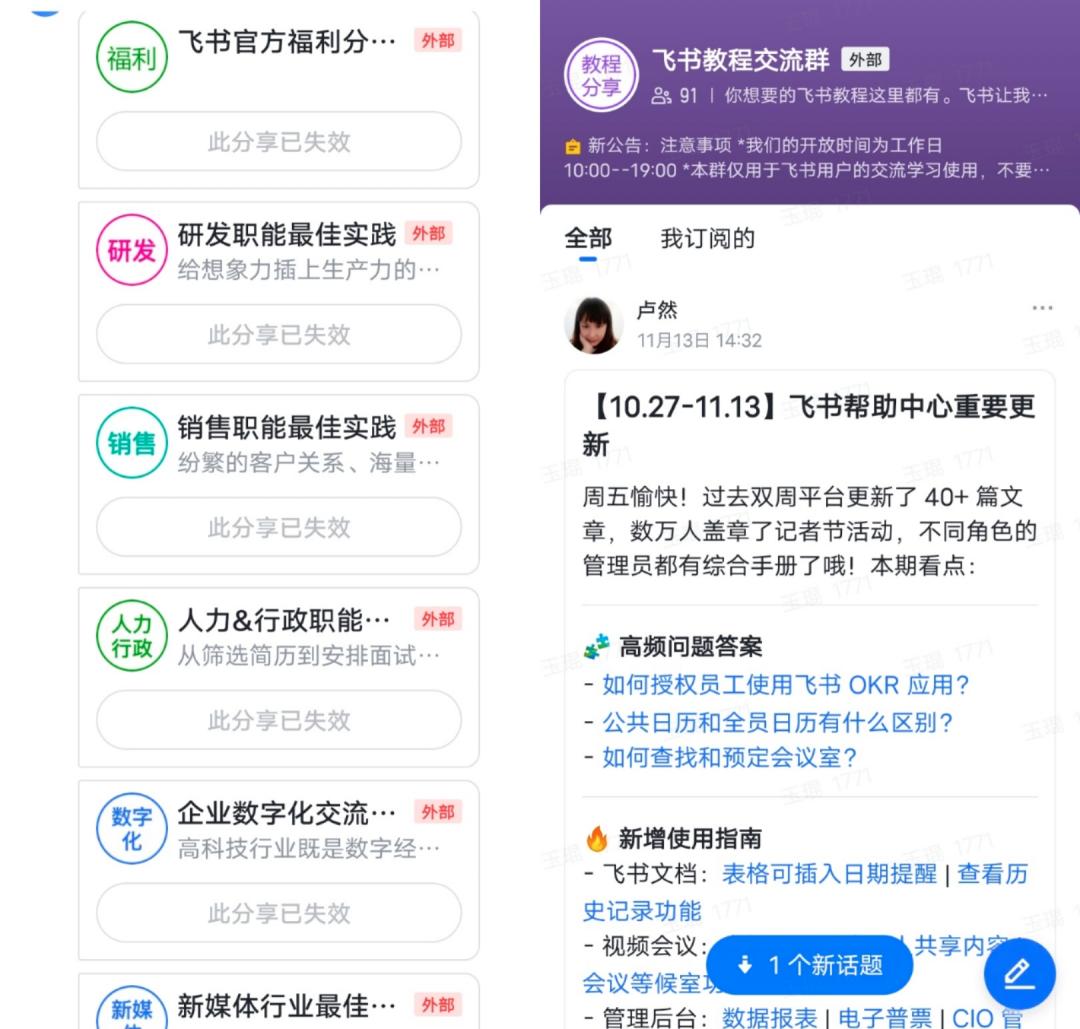Viewport: 1080px width, 1029px height.
Task: Open the 新媒体行业最佳 group card
Action: coord(278,1001)
